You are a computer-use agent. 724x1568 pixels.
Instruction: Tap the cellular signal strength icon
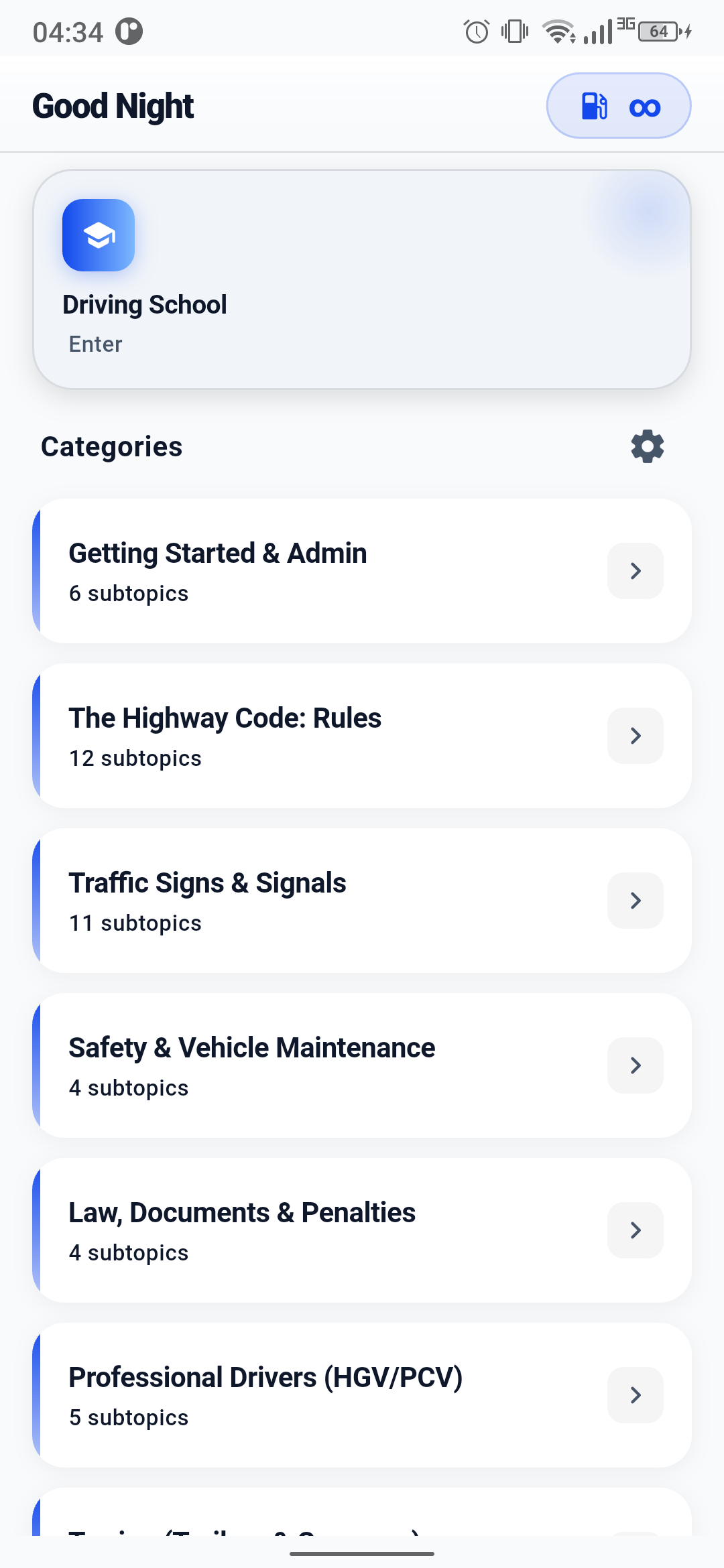pos(597,30)
